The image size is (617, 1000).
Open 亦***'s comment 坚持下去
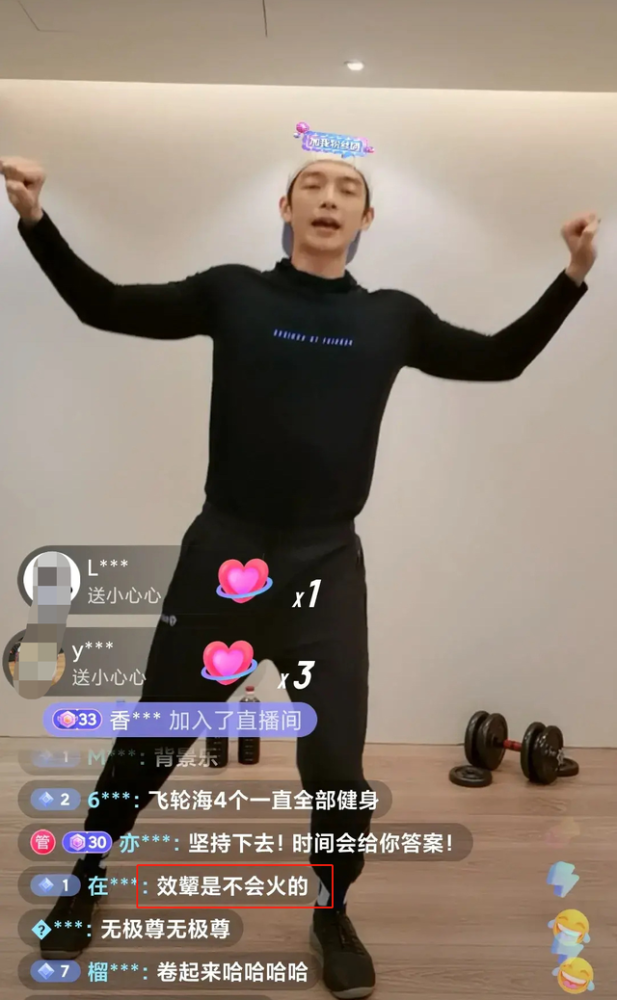pyautogui.click(x=246, y=842)
